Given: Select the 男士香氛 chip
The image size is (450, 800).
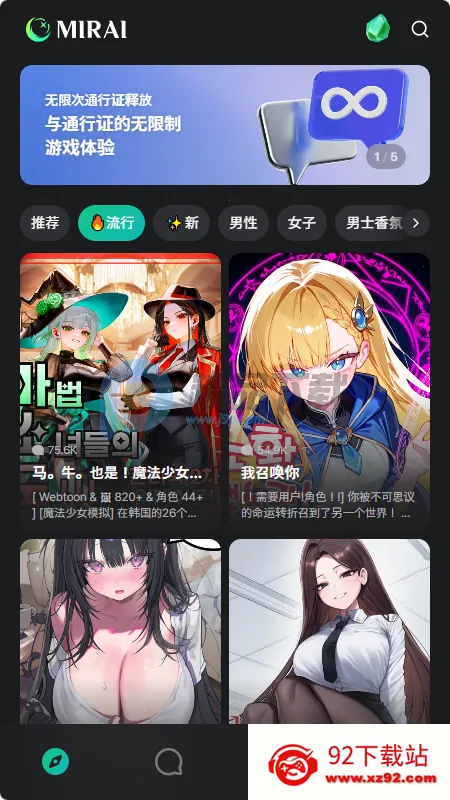Looking at the screenshot, I should coord(374,223).
